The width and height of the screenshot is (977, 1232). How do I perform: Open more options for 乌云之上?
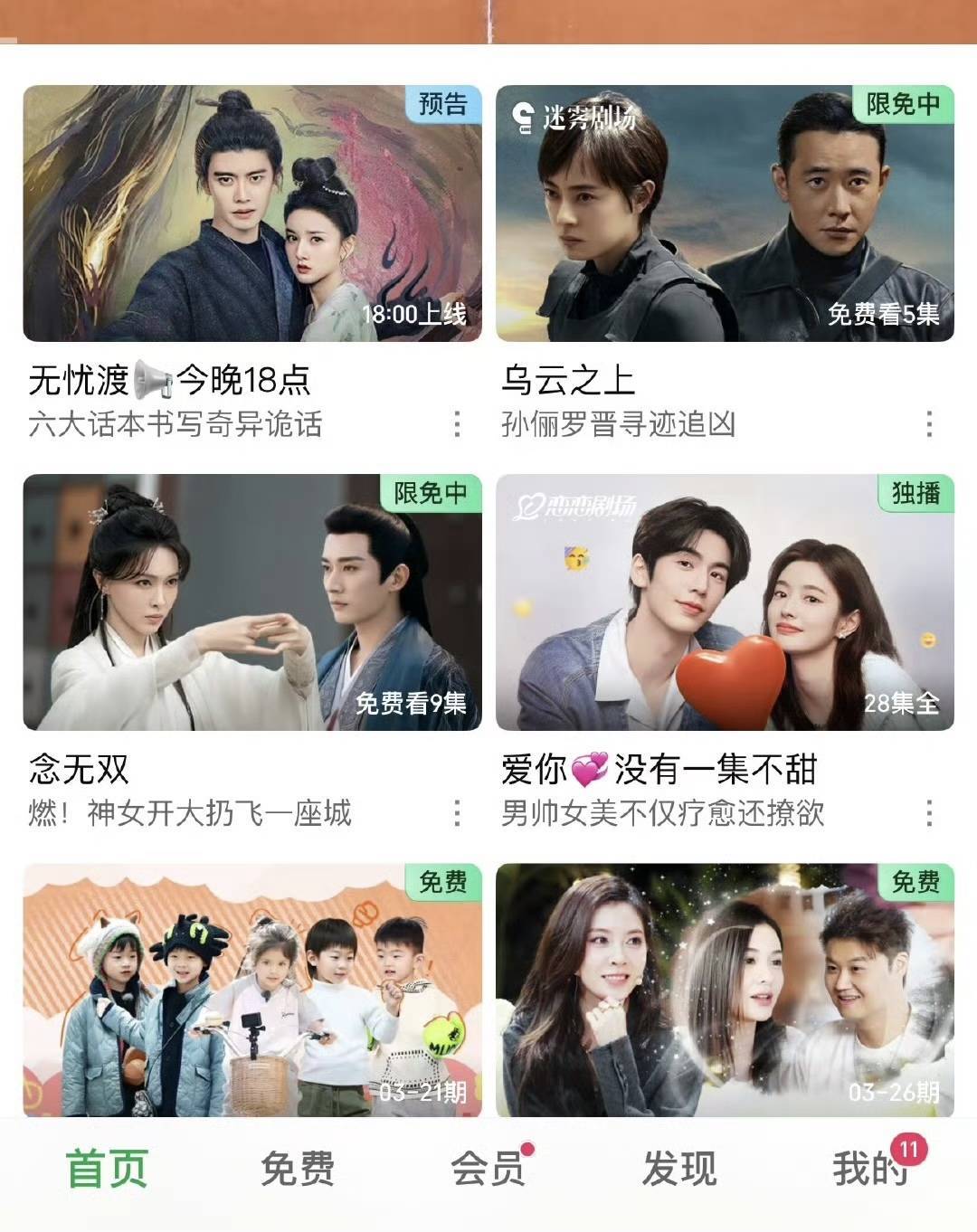929,424
